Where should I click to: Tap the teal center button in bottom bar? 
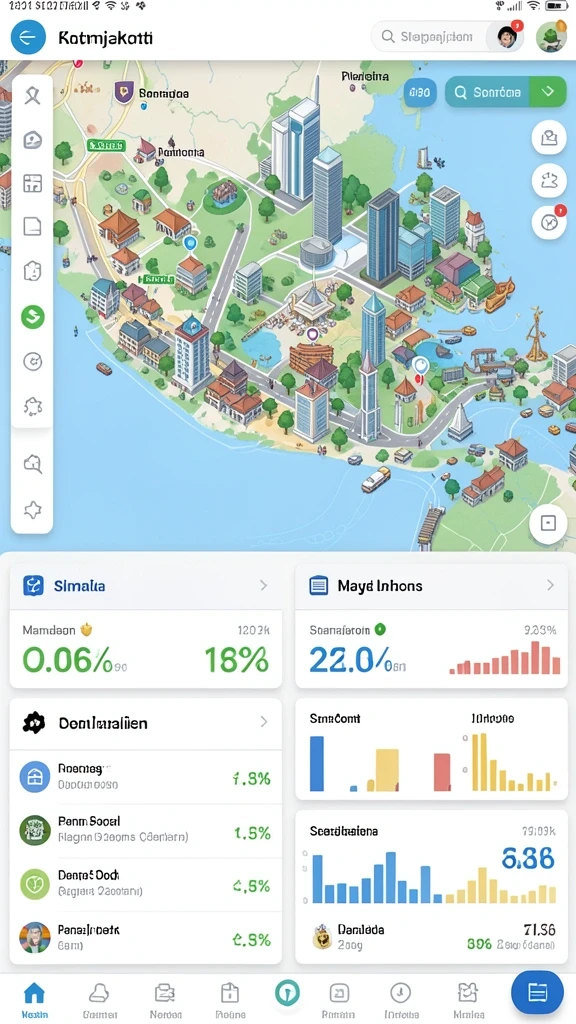(285, 993)
